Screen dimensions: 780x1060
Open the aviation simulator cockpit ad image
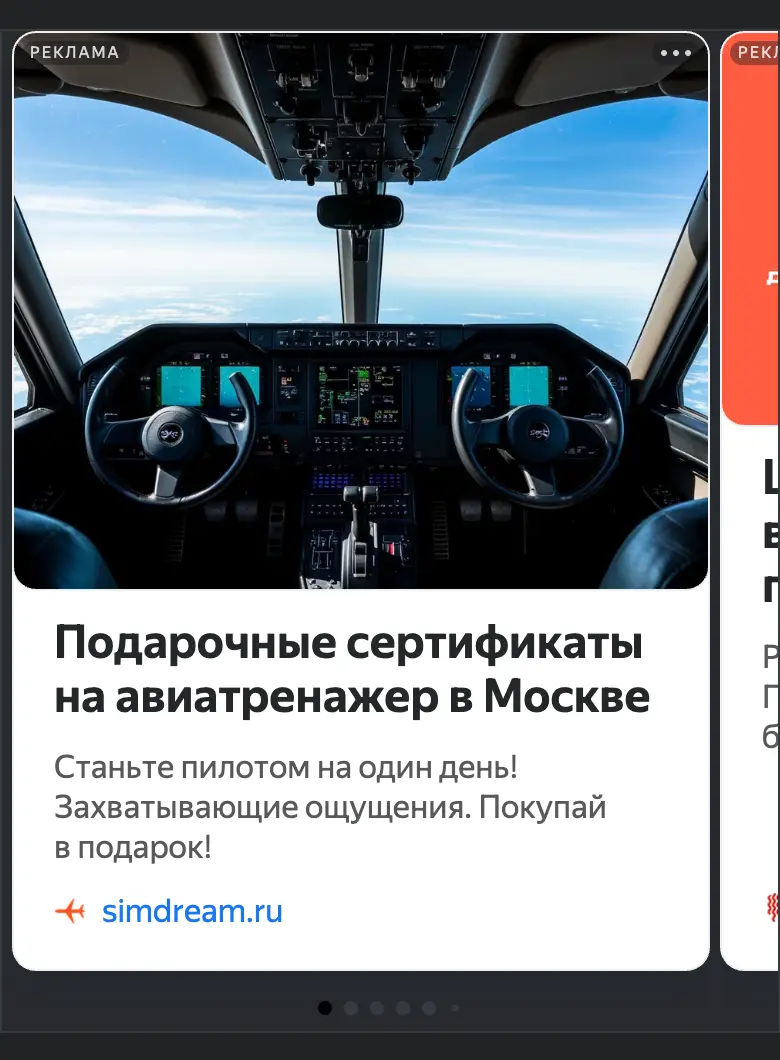[x=361, y=310]
